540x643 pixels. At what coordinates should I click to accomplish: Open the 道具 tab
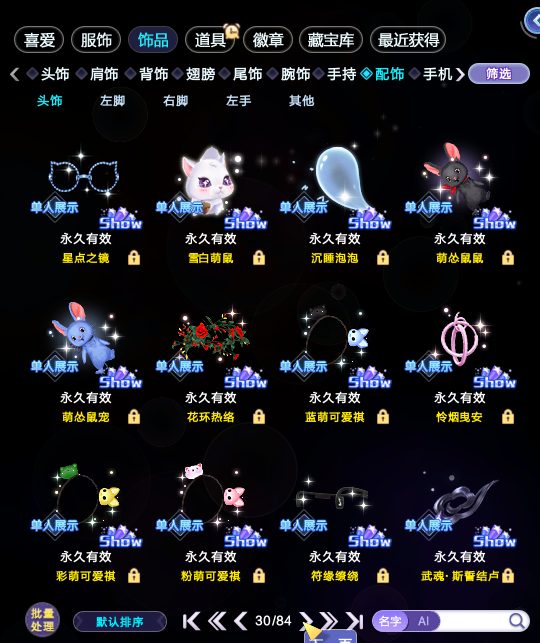210,40
